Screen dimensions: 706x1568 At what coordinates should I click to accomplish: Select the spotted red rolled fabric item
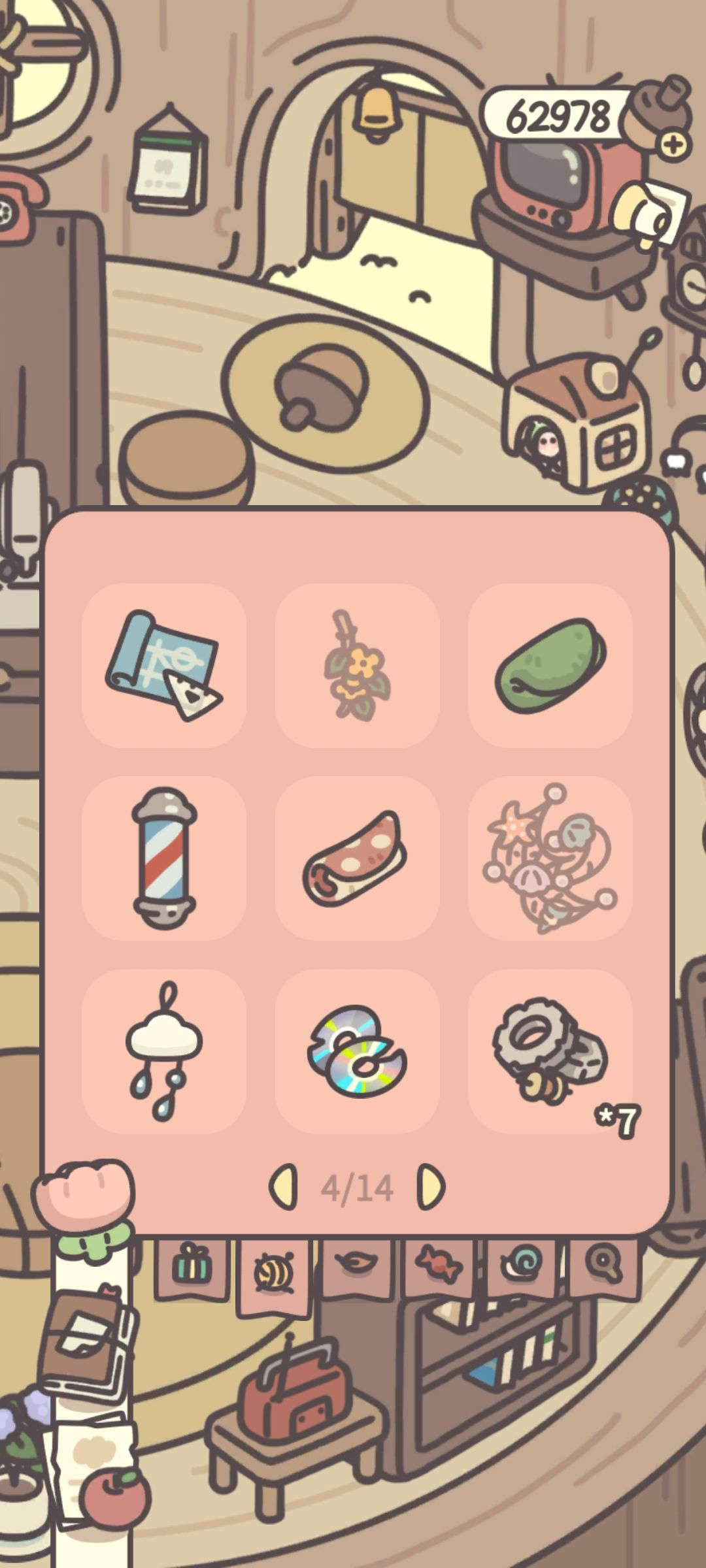pos(357,858)
